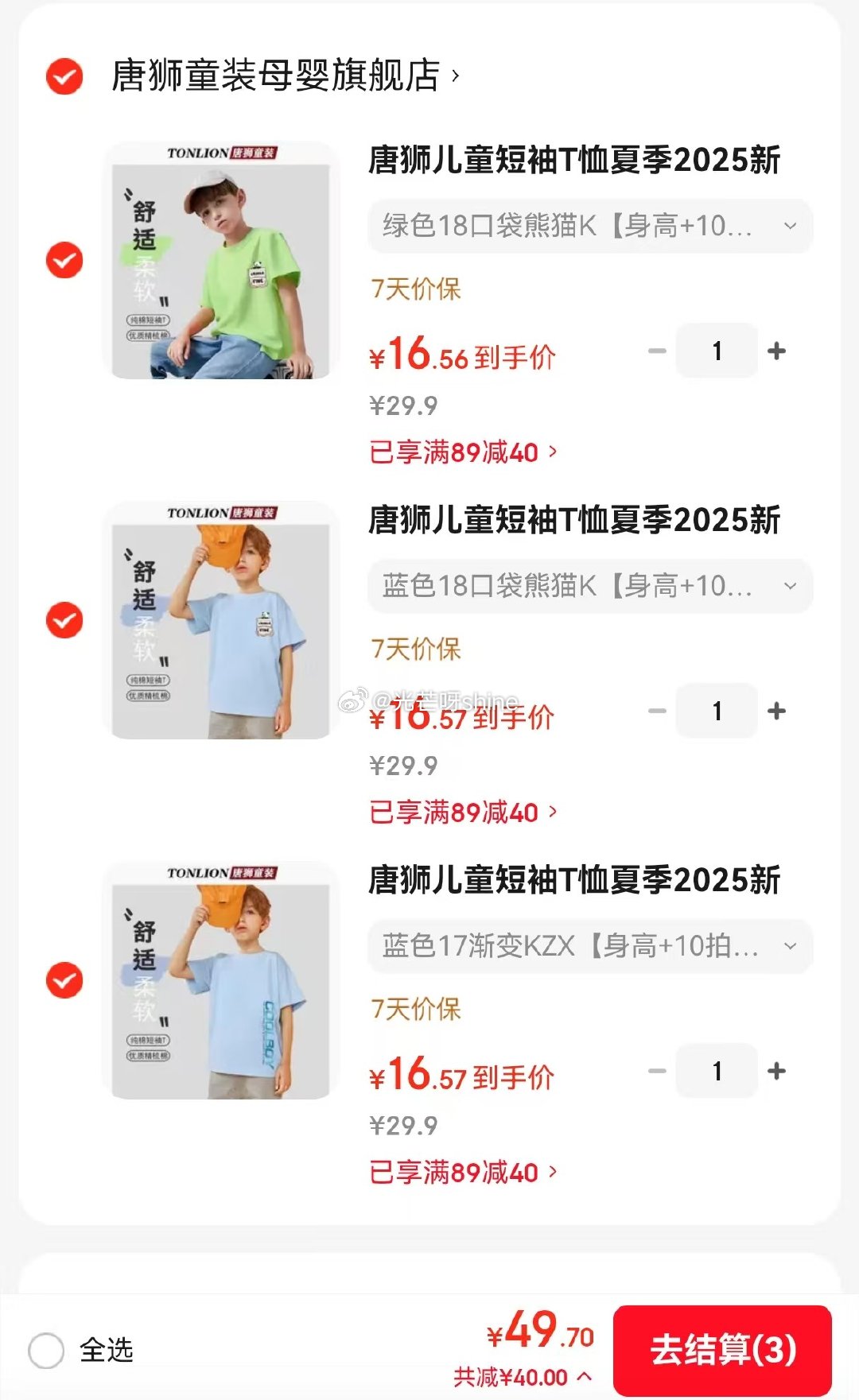
Task: Proceed with 去结算(3) checkout
Action: click(722, 1350)
